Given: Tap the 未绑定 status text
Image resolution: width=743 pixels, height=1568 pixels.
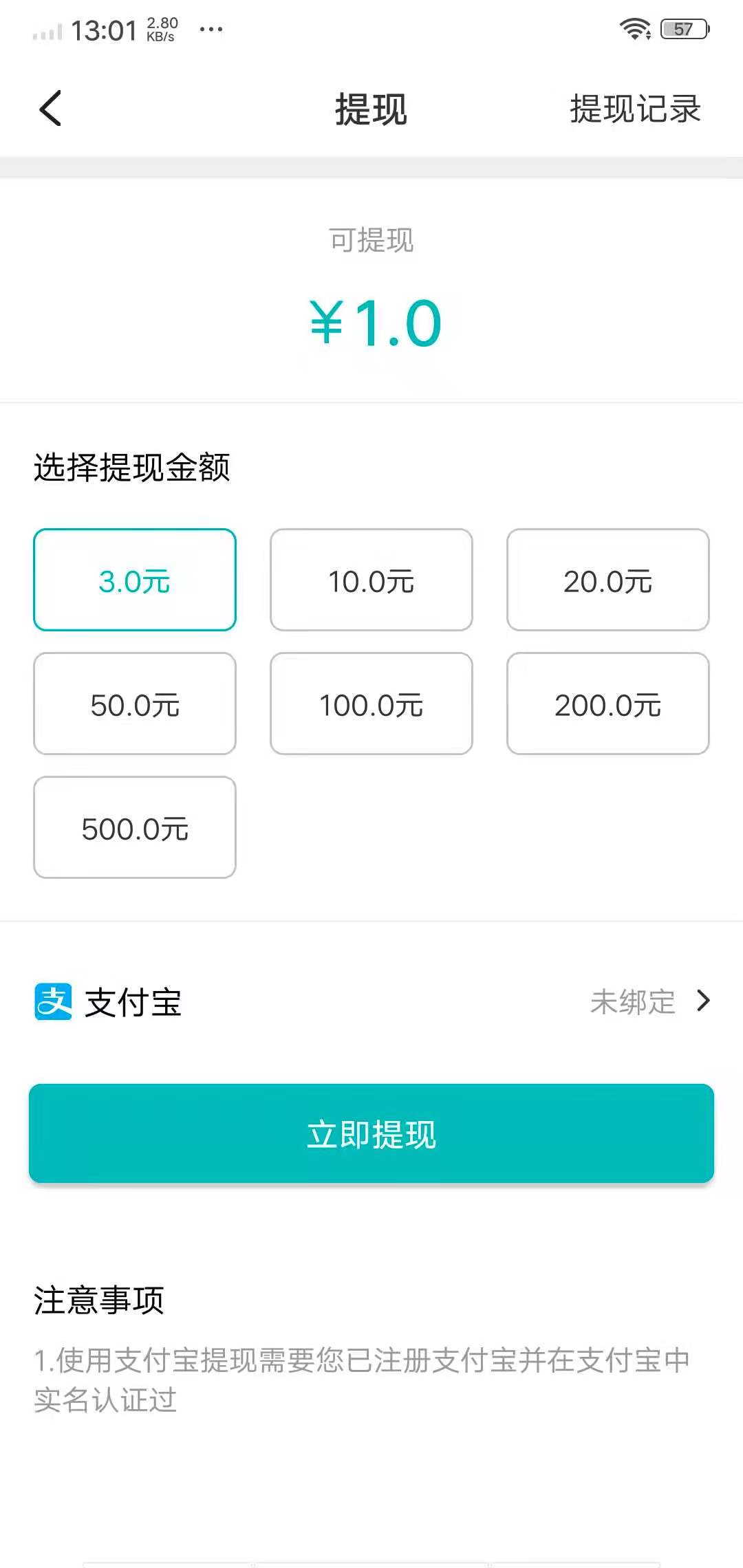Looking at the screenshot, I should coord(631,1003).
